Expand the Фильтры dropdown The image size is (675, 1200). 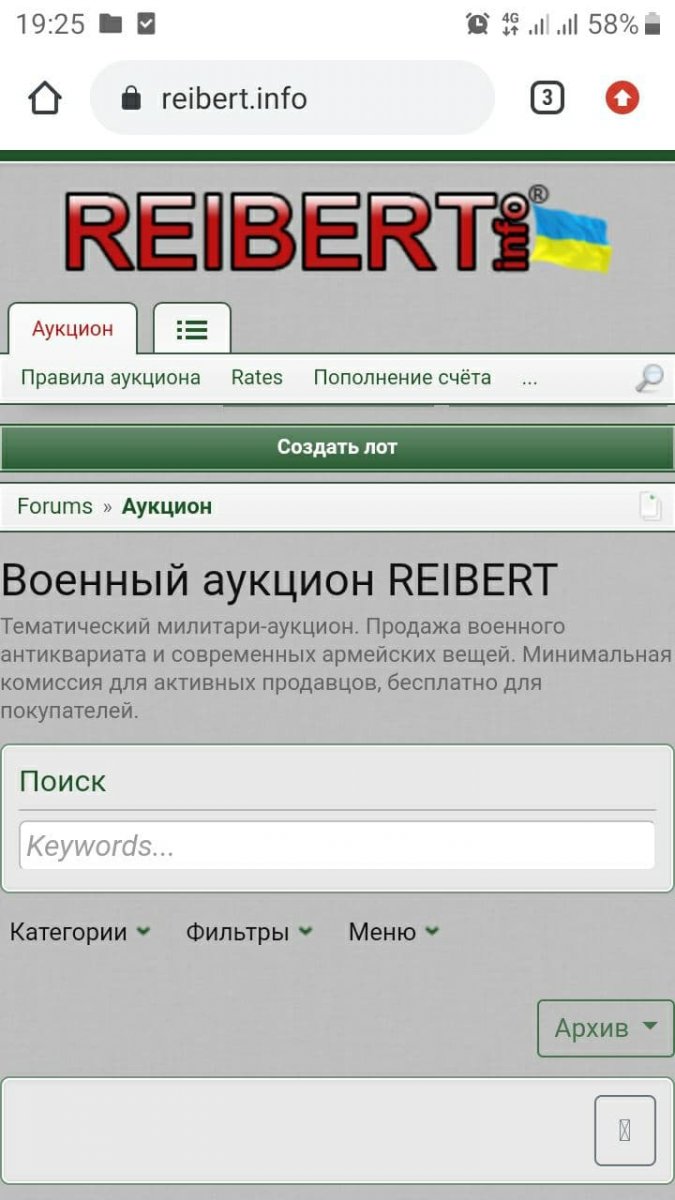[x=249, y=932]
